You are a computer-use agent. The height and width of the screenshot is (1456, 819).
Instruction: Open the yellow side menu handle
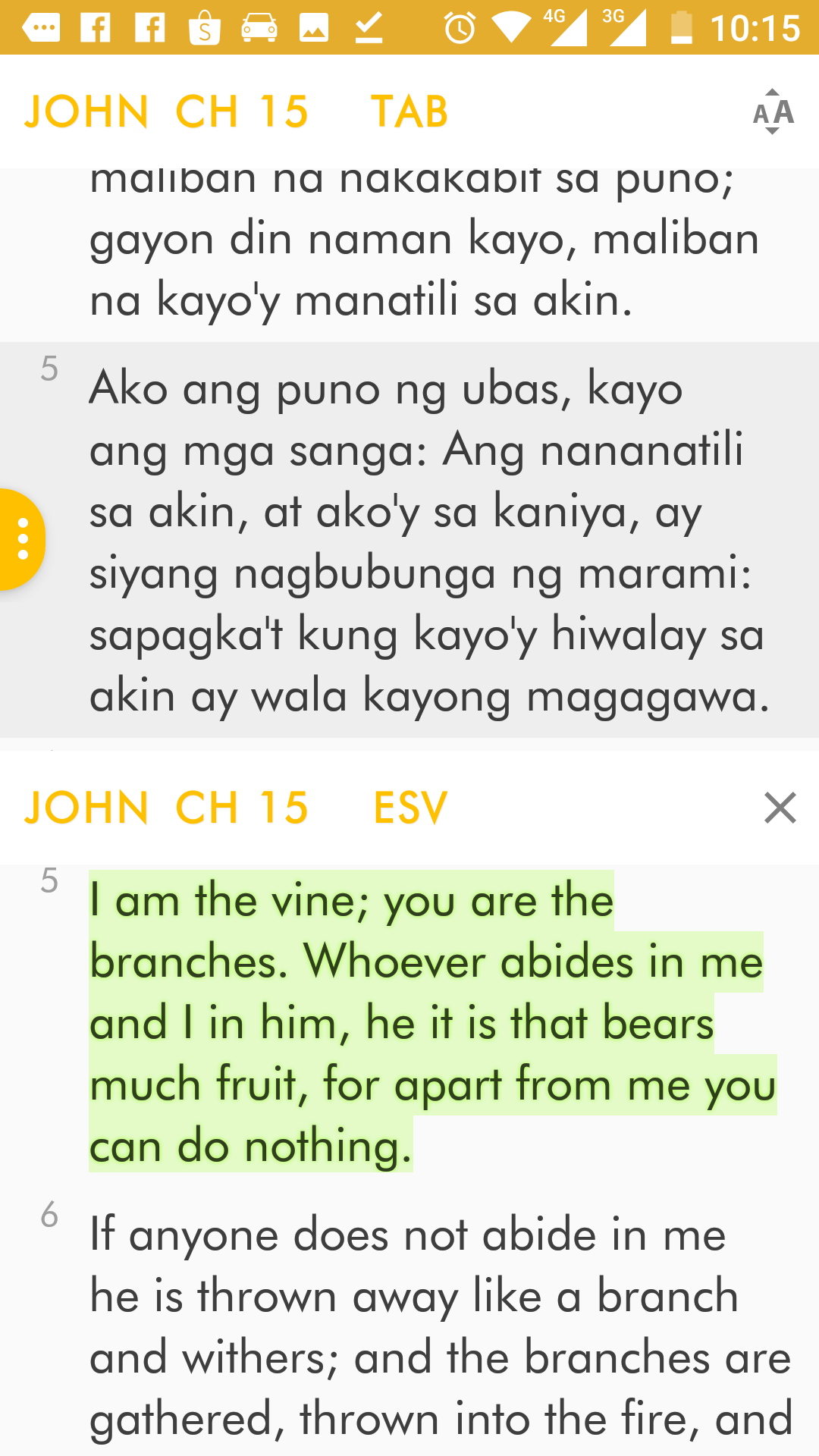(22, 539)
